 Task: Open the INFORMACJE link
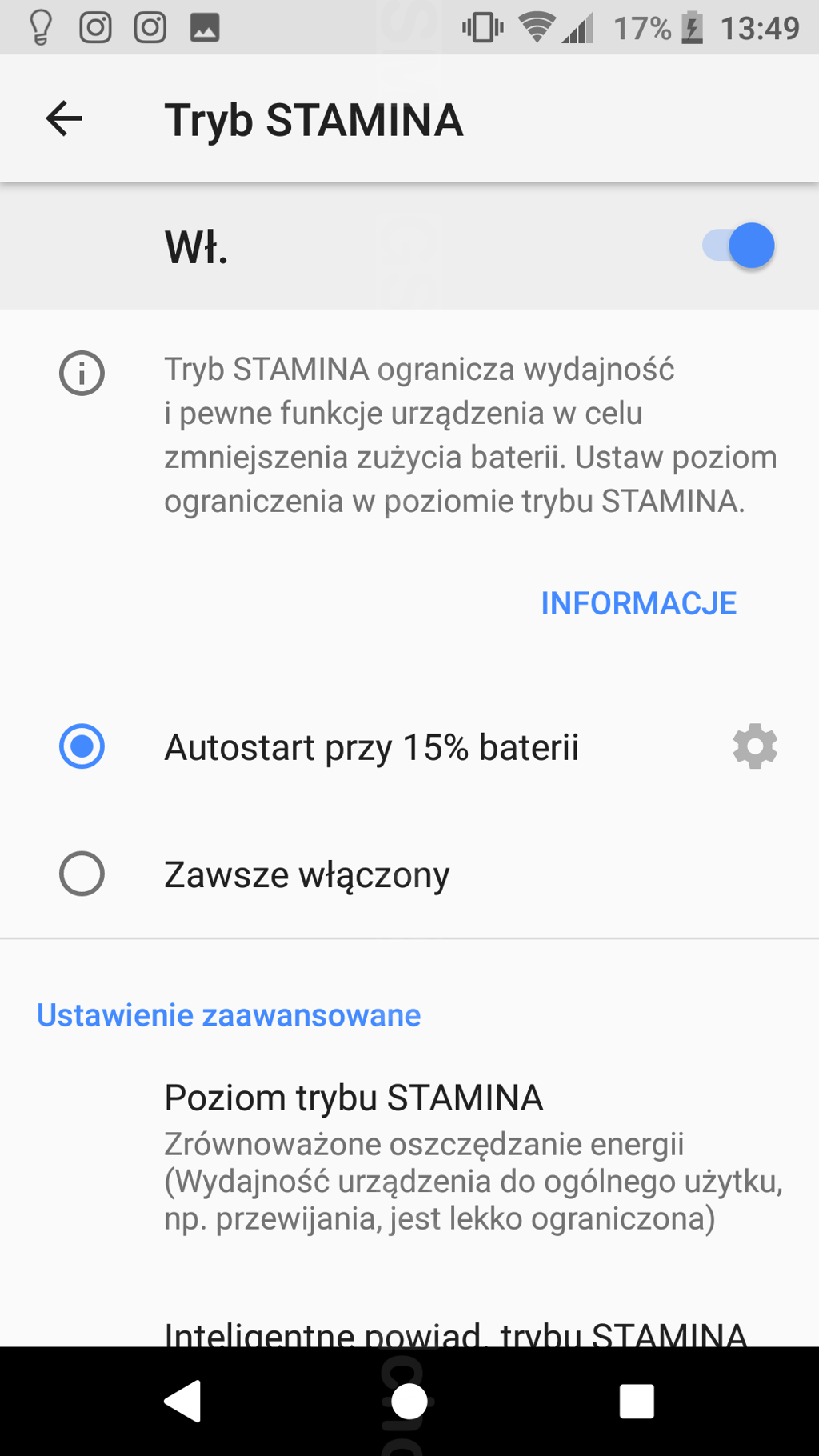(638, 603)
